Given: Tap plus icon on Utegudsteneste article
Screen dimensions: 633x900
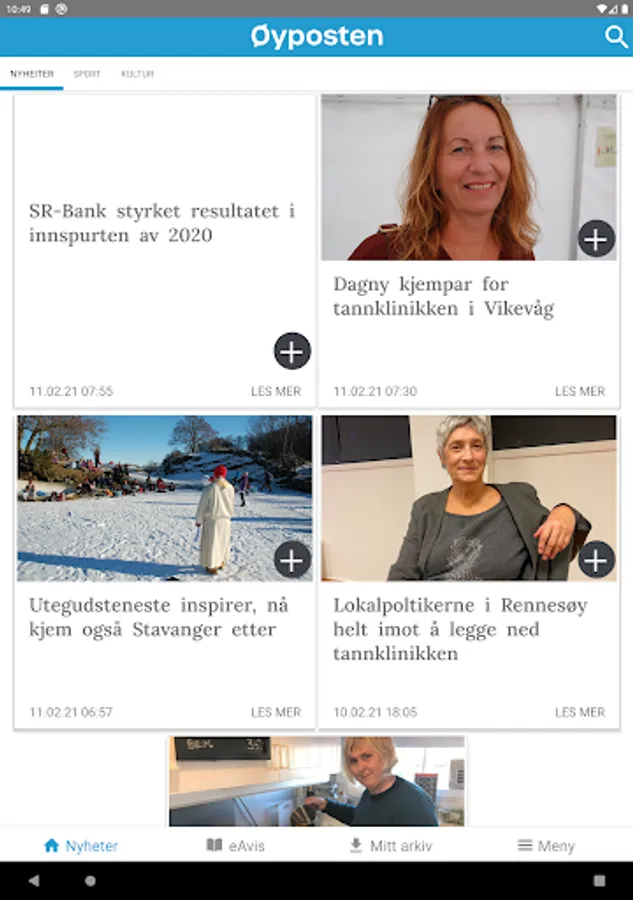Looking at the screenshot, I should (292, 560).
